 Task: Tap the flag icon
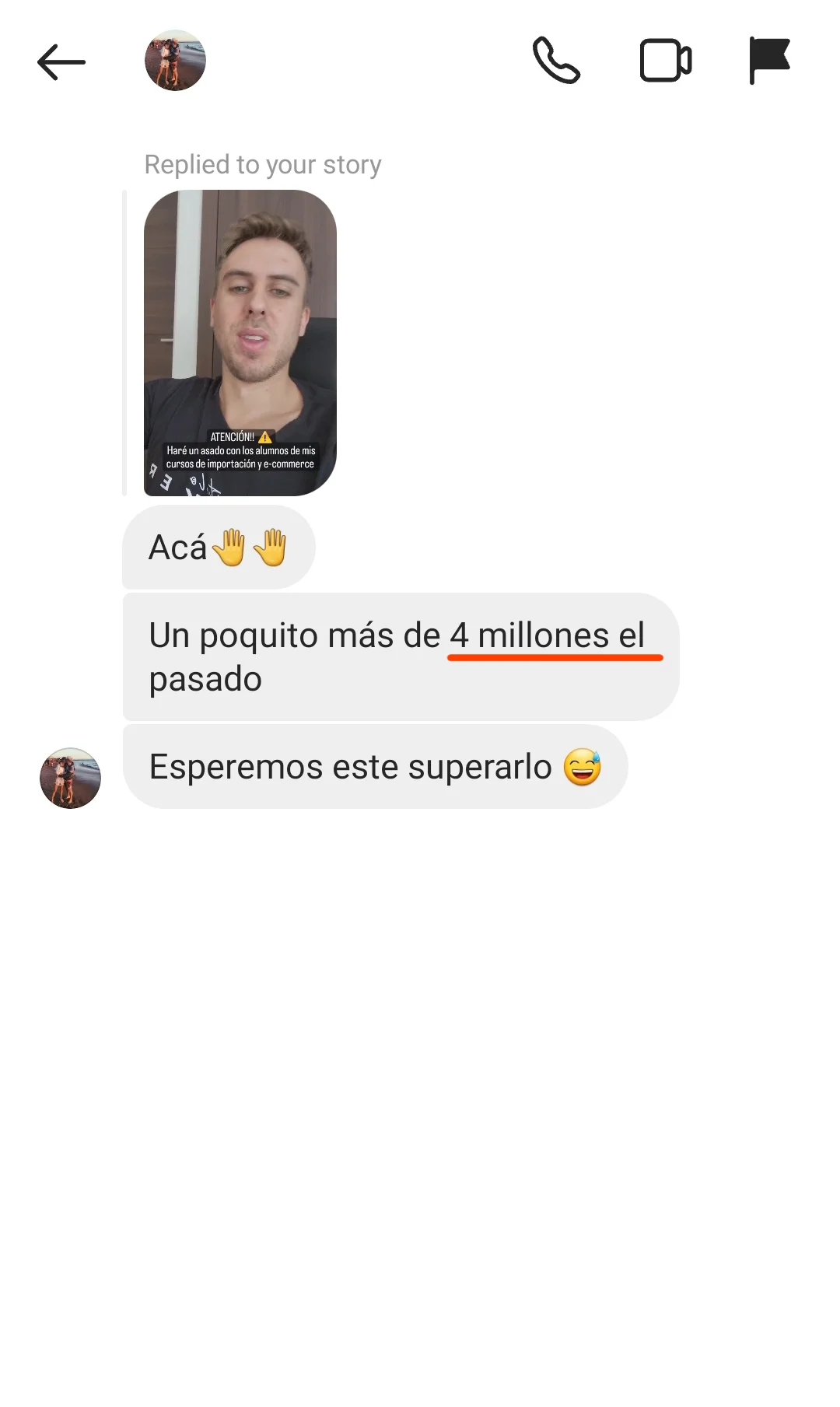click(x=769, y=61)
